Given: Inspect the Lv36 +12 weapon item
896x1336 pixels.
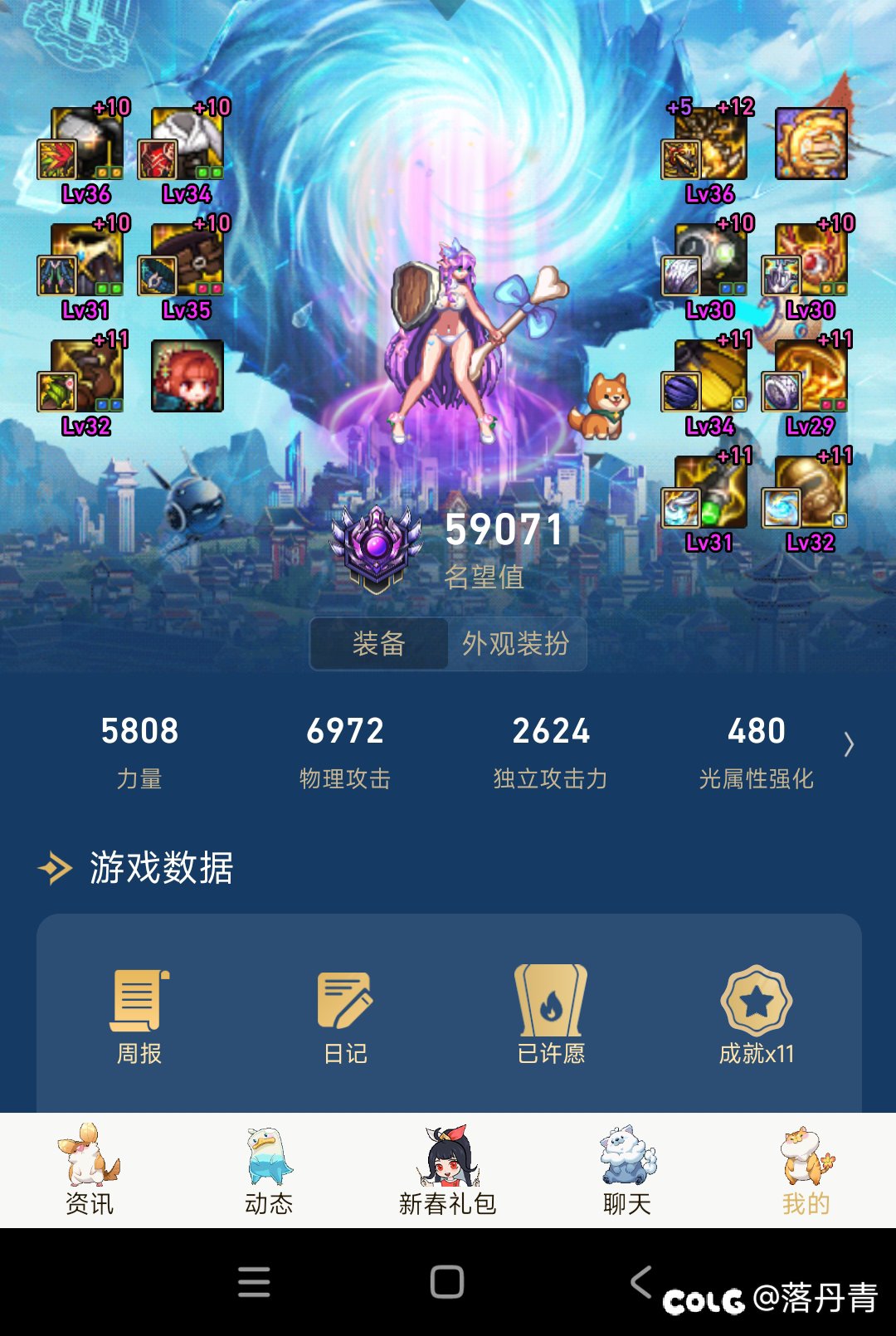Looking at the screenshot, I should [x=710, y=145].
